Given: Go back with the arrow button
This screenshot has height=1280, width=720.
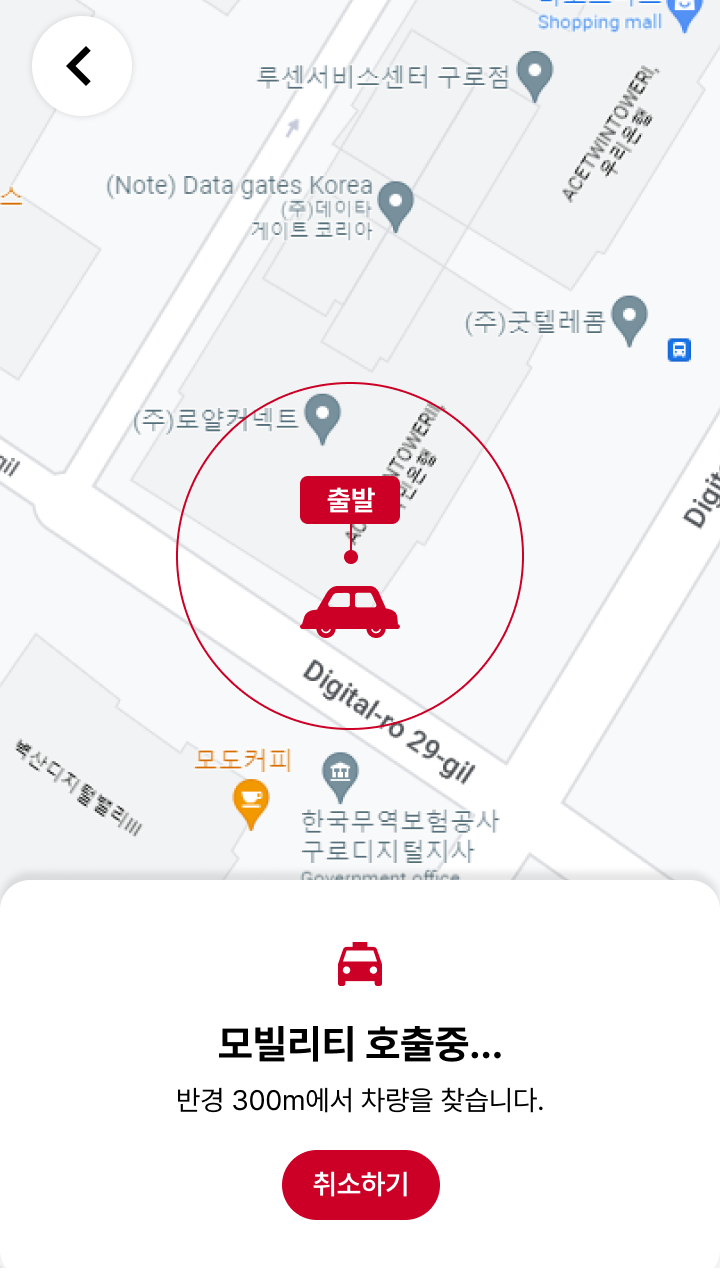Looking at the screenshot, I should click(82, 66).
